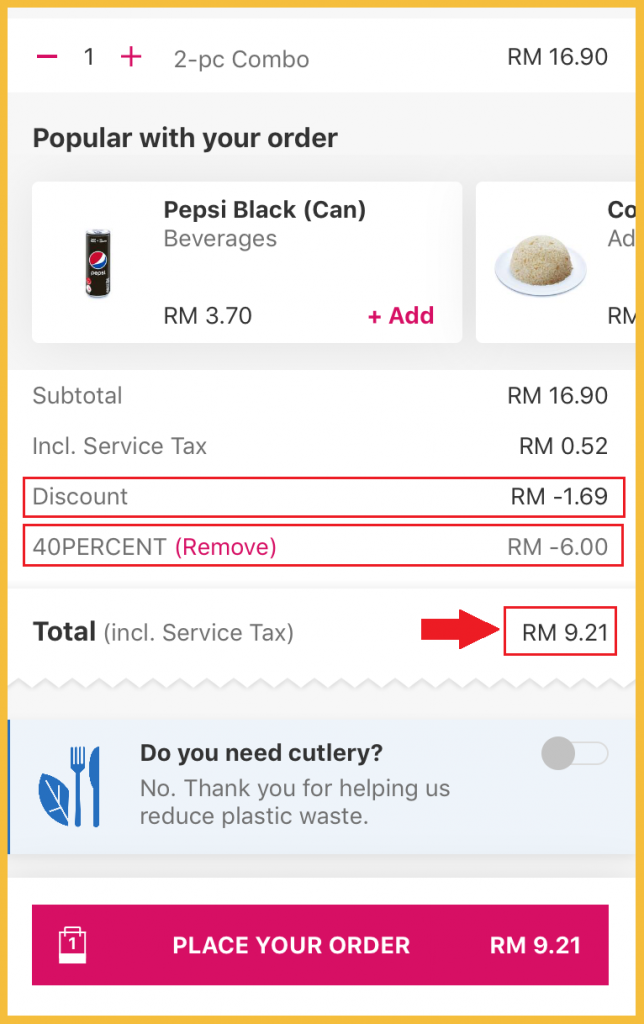Place your order for RM 9.21

[x=320, y=945]
